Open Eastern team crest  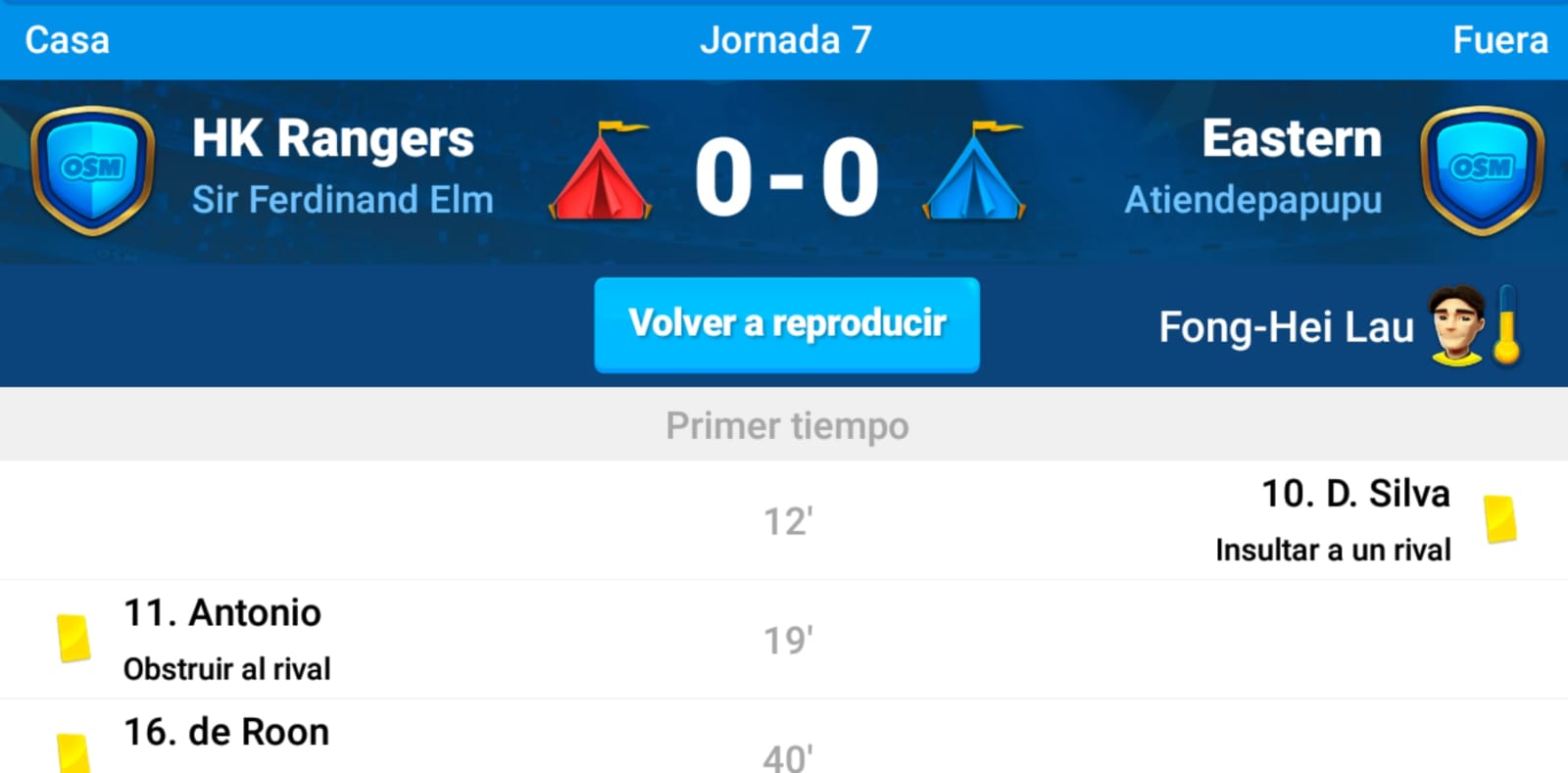(1481, 170)
